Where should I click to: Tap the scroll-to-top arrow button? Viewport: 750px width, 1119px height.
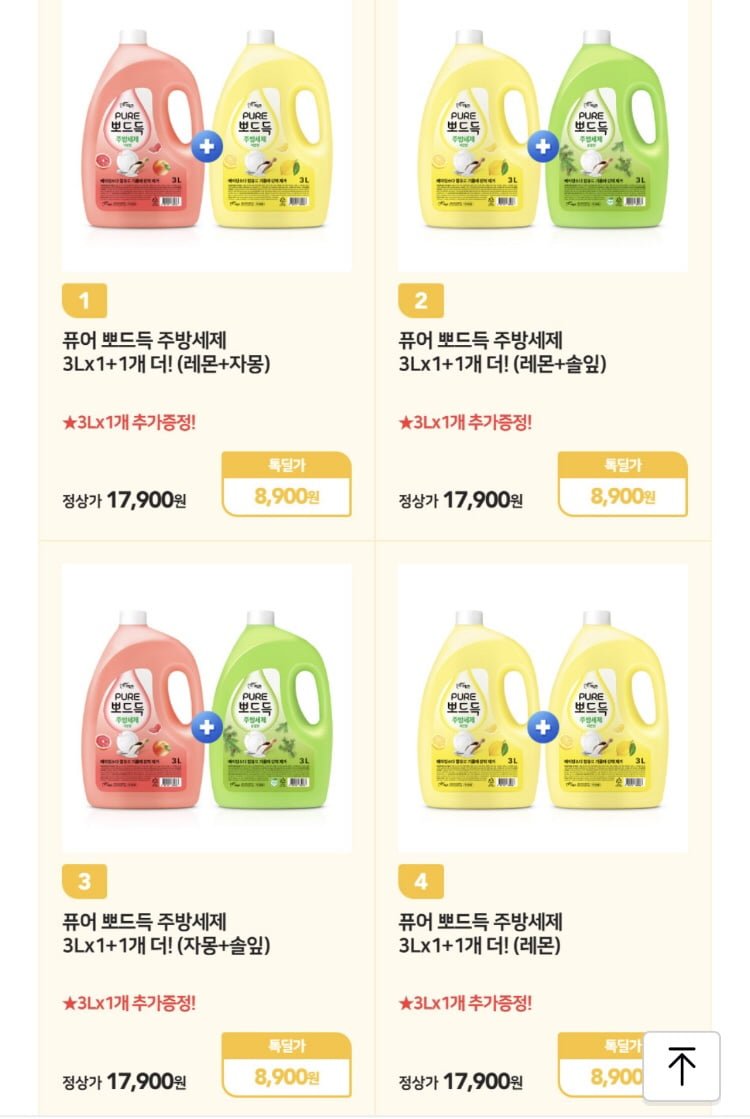[x=681, y=1066]
